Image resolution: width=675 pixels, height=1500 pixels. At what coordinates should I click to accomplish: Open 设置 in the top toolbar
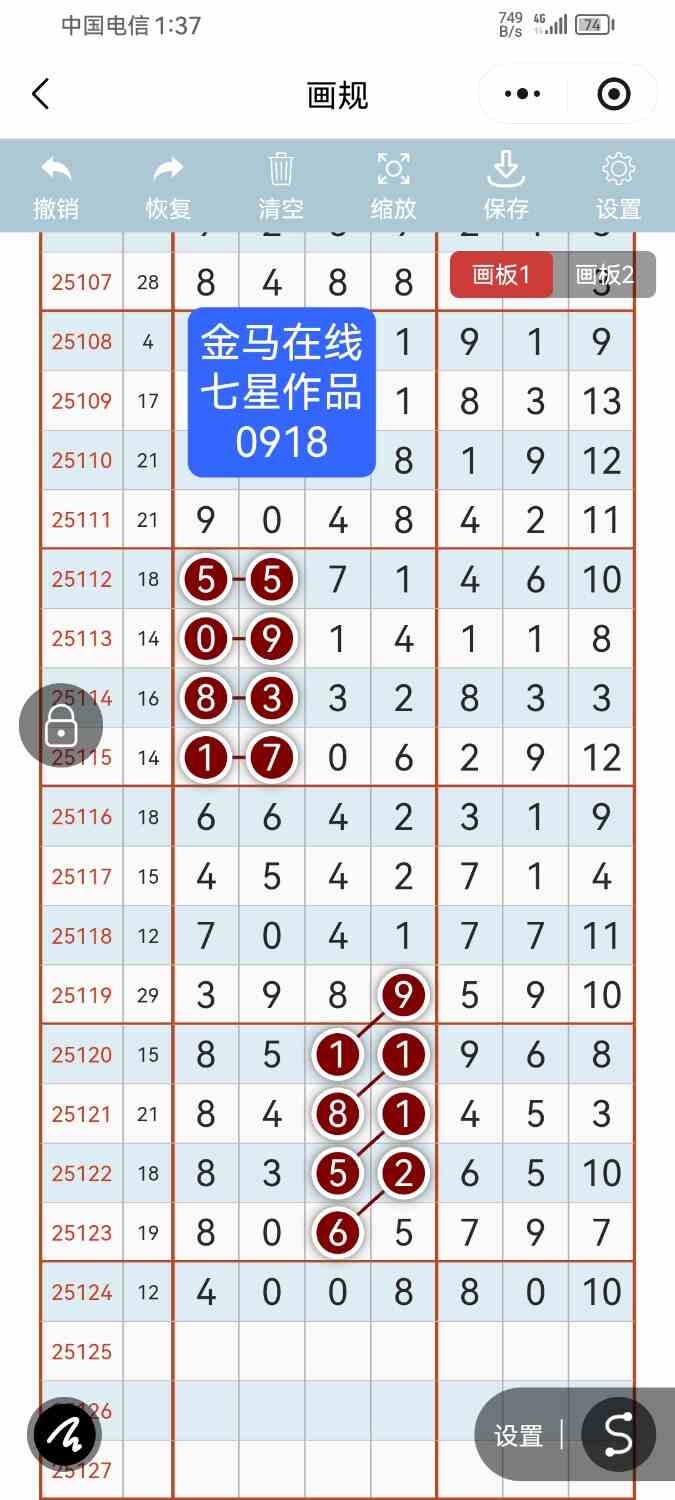point(618,186)
